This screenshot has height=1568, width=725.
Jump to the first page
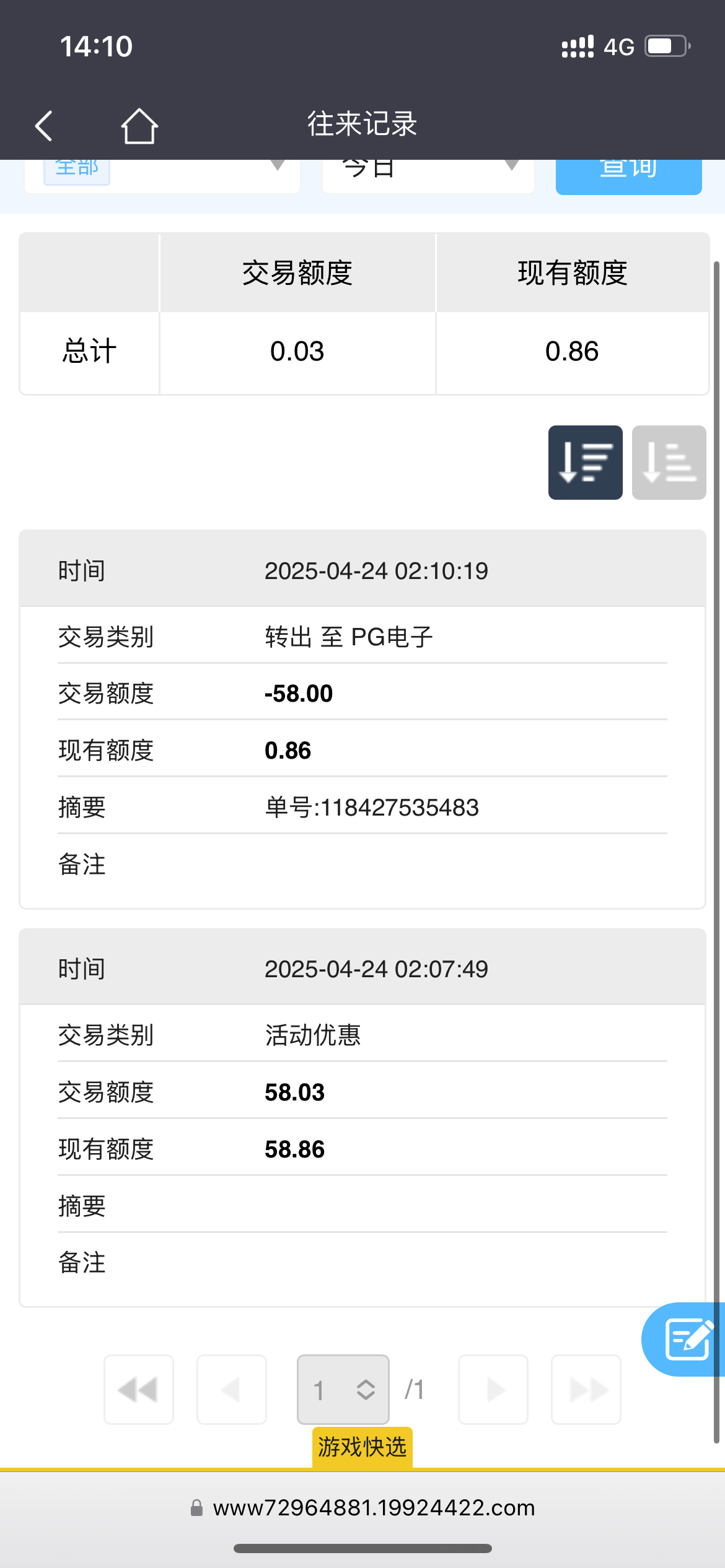pos(139,1390)
